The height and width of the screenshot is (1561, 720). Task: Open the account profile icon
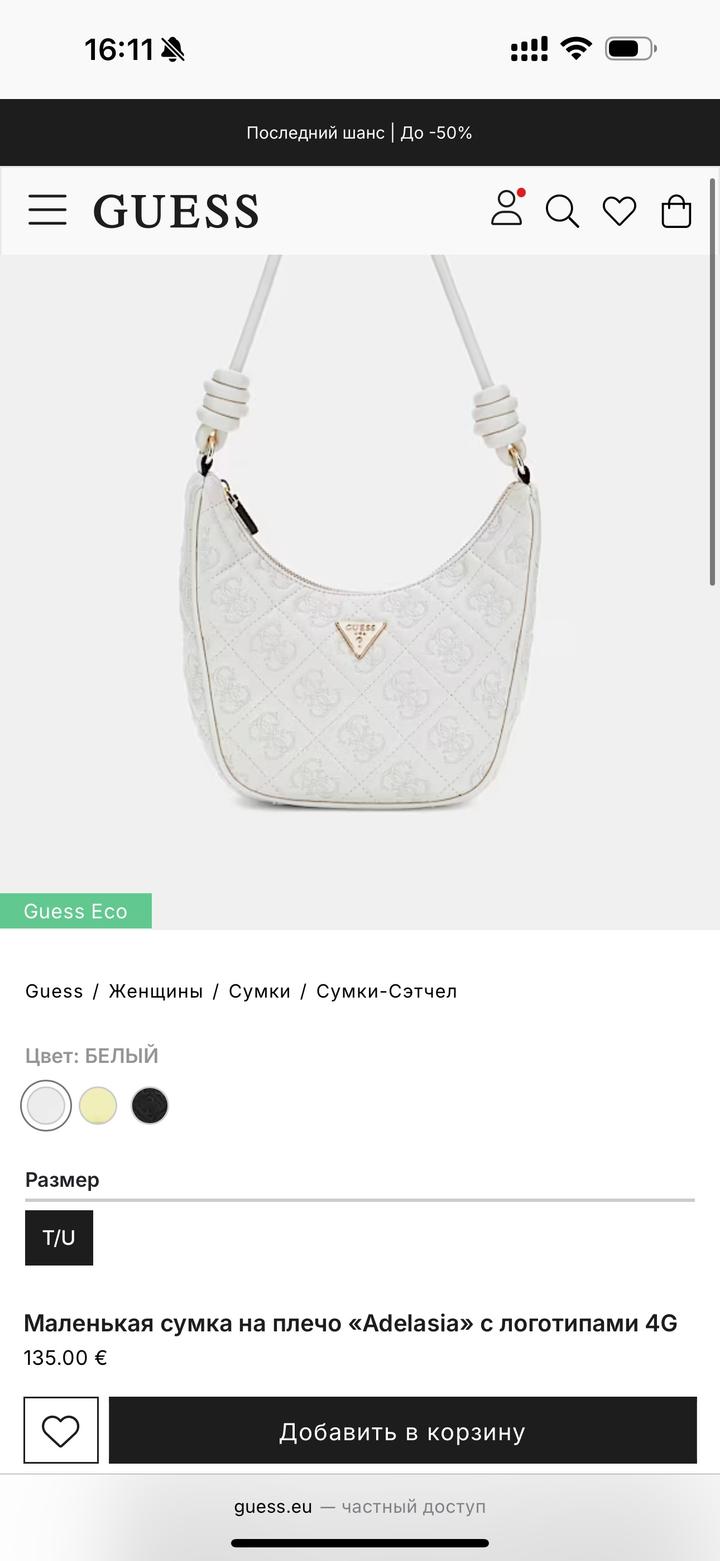(507, 208)
